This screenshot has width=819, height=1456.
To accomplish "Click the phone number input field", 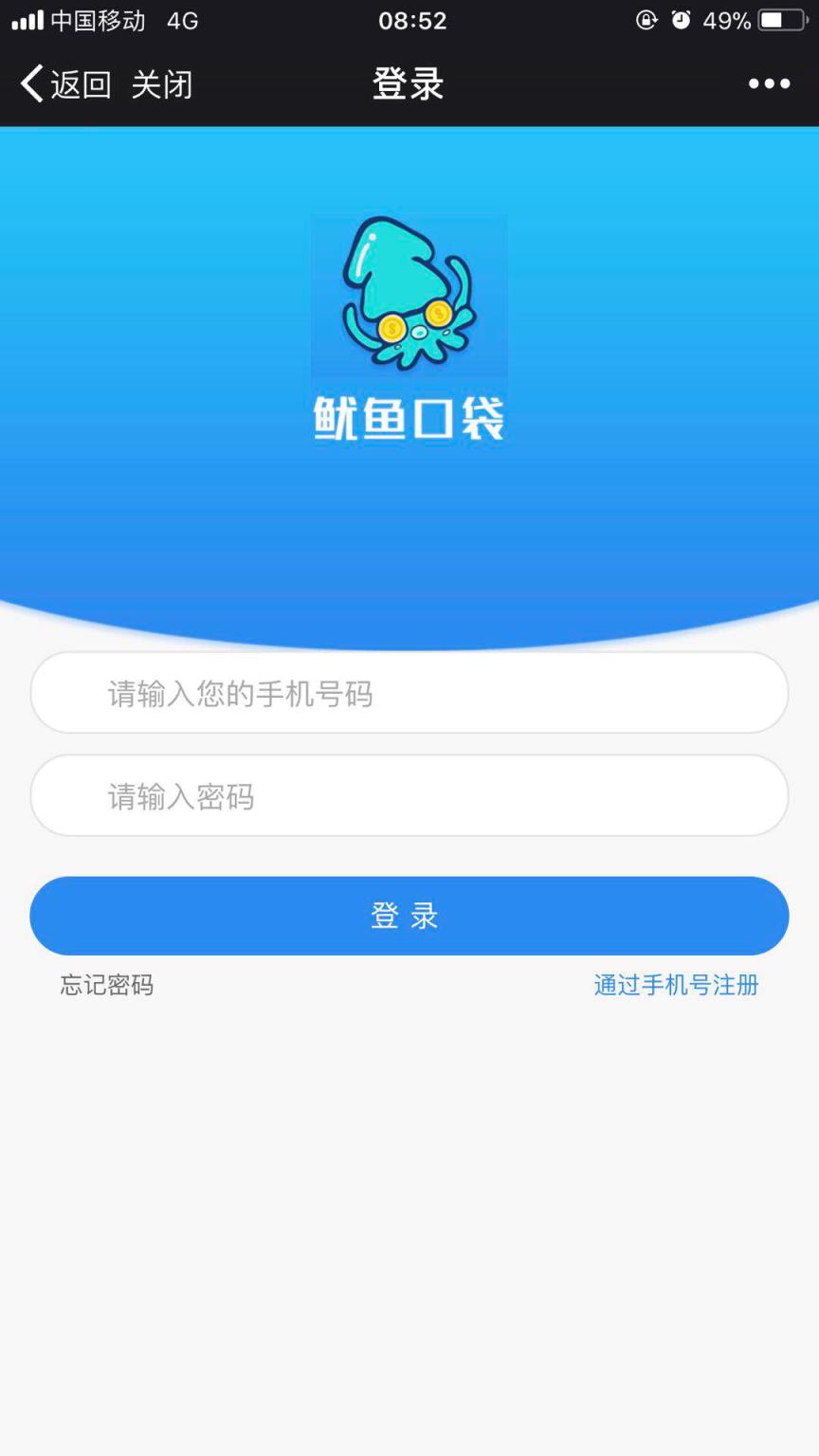I will pyautogui.click(x=409, y=693).
